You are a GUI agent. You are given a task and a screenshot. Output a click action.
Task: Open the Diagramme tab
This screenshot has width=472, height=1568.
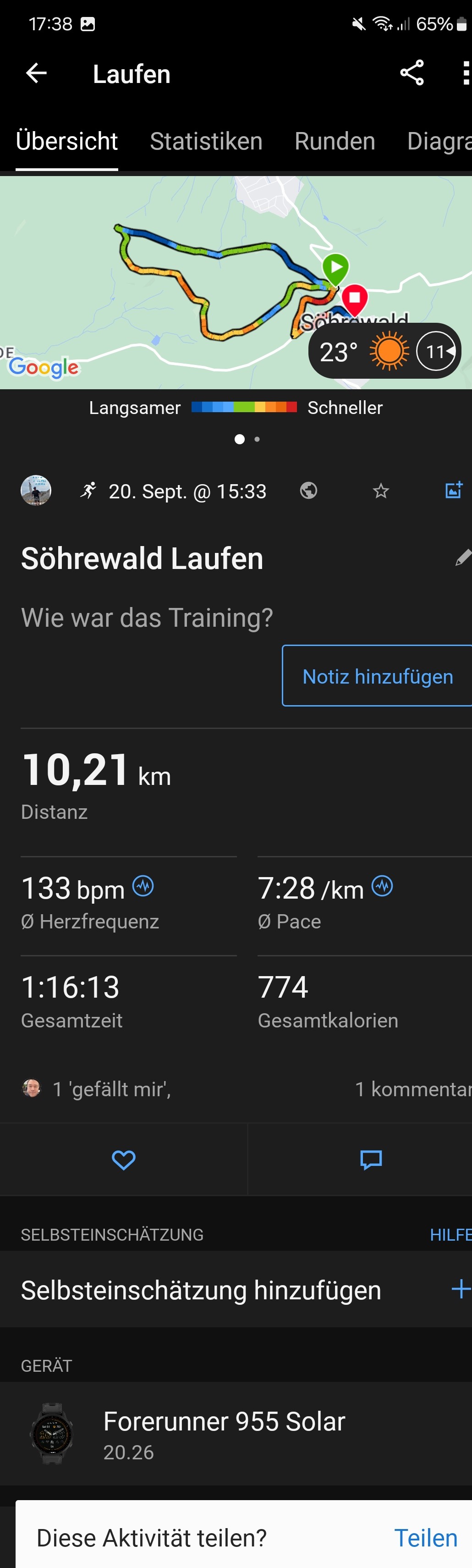coord(439,141)
